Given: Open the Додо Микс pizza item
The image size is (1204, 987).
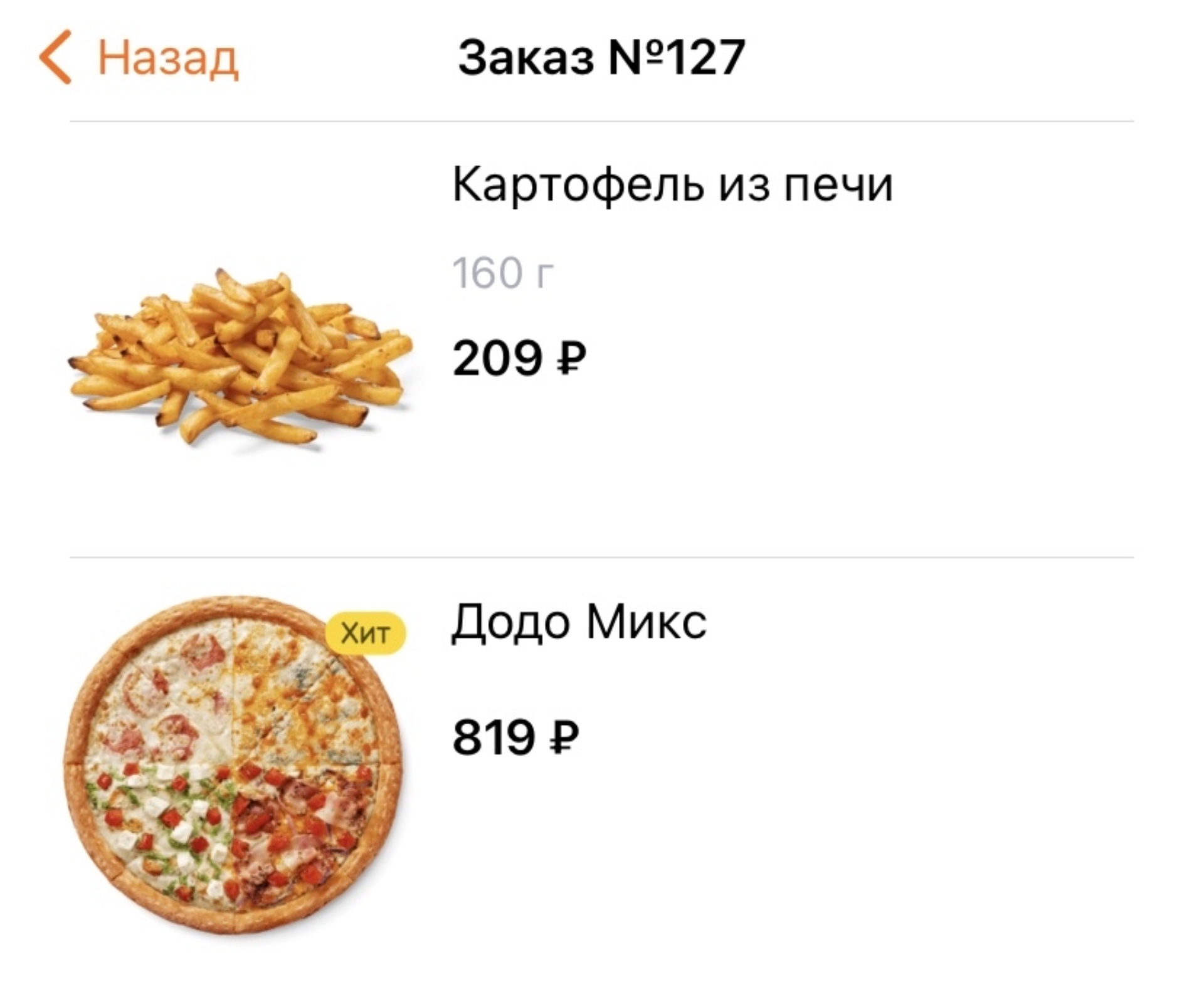Looking at the screenshot, I should (578, 622).
